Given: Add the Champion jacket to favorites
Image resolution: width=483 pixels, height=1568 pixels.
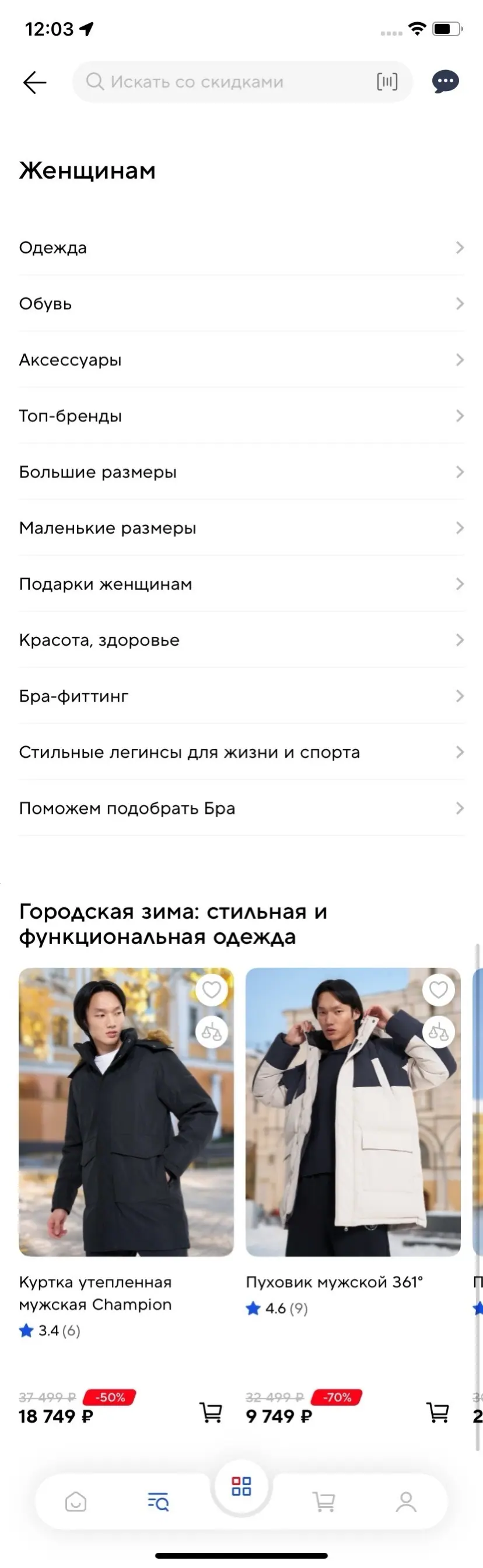Looking at the screenshot, I should [211, 990].
